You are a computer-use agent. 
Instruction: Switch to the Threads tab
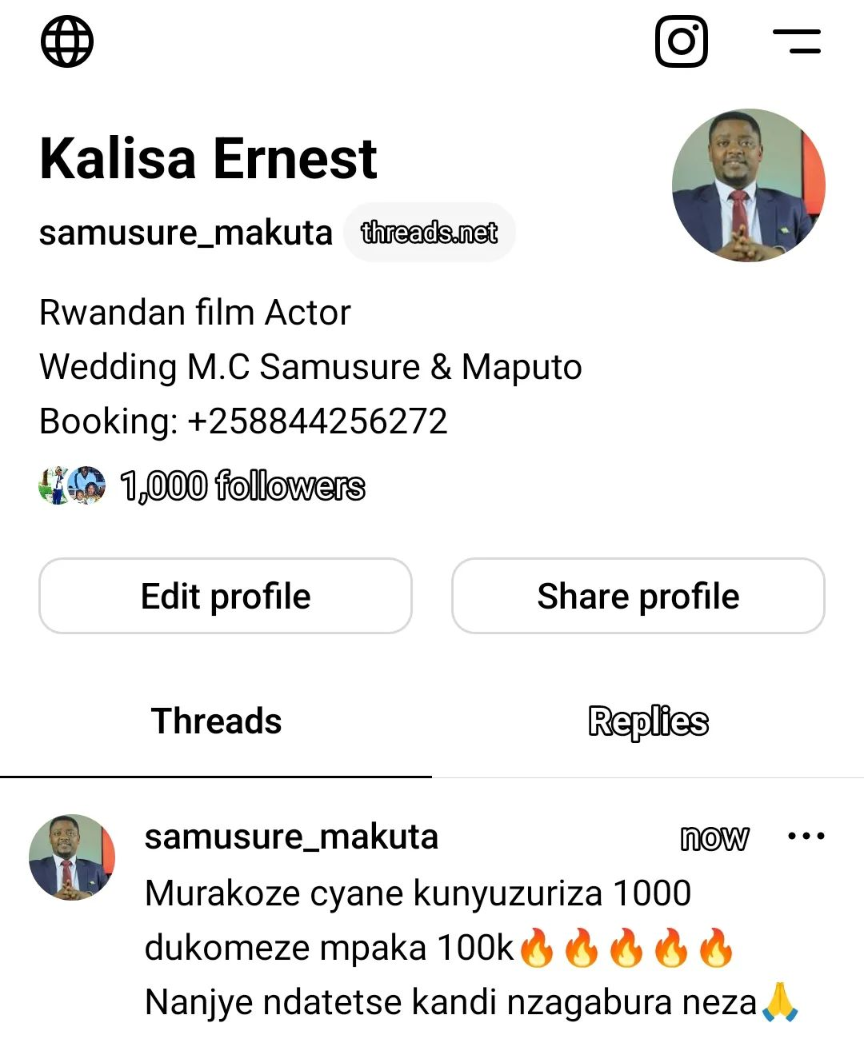[216, 722]
